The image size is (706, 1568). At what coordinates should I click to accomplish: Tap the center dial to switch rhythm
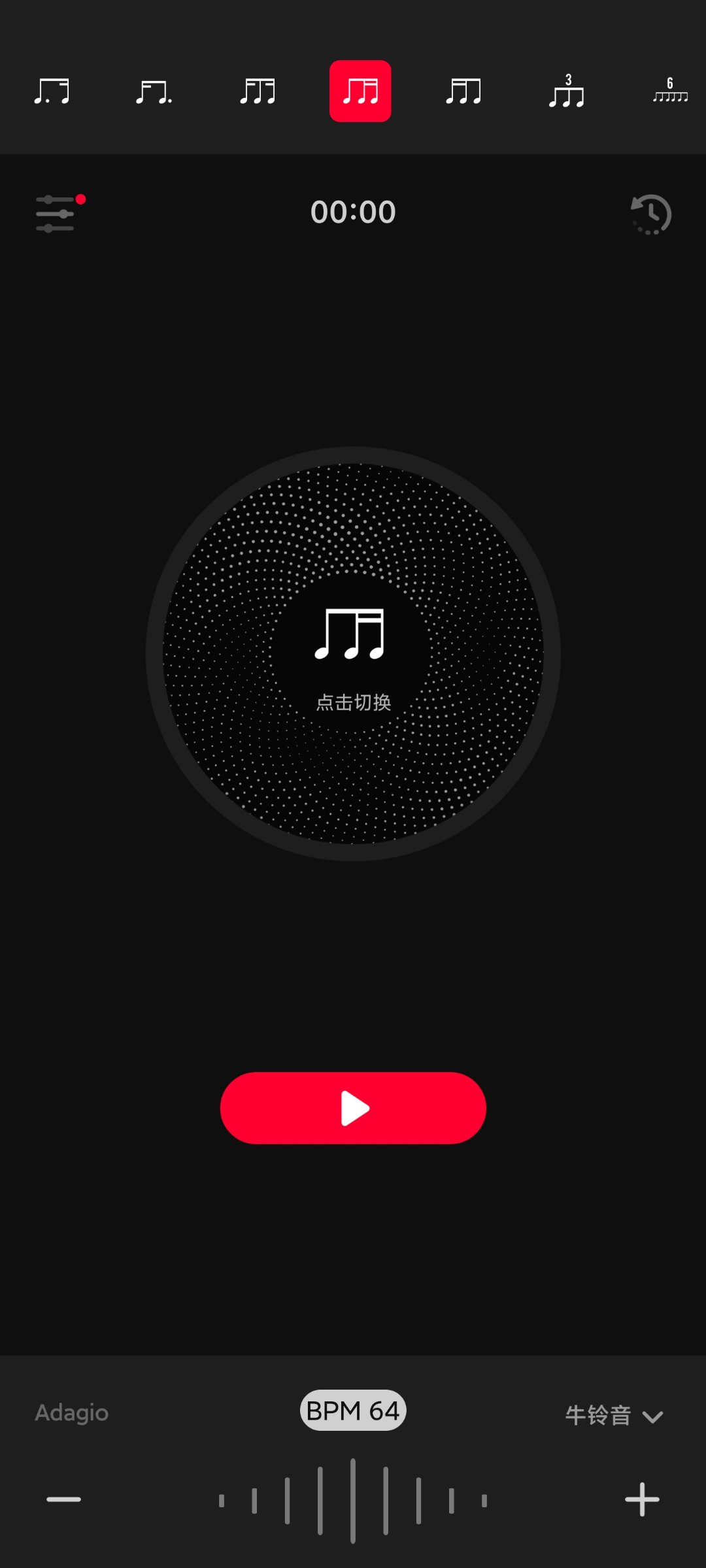pos(353,653)
